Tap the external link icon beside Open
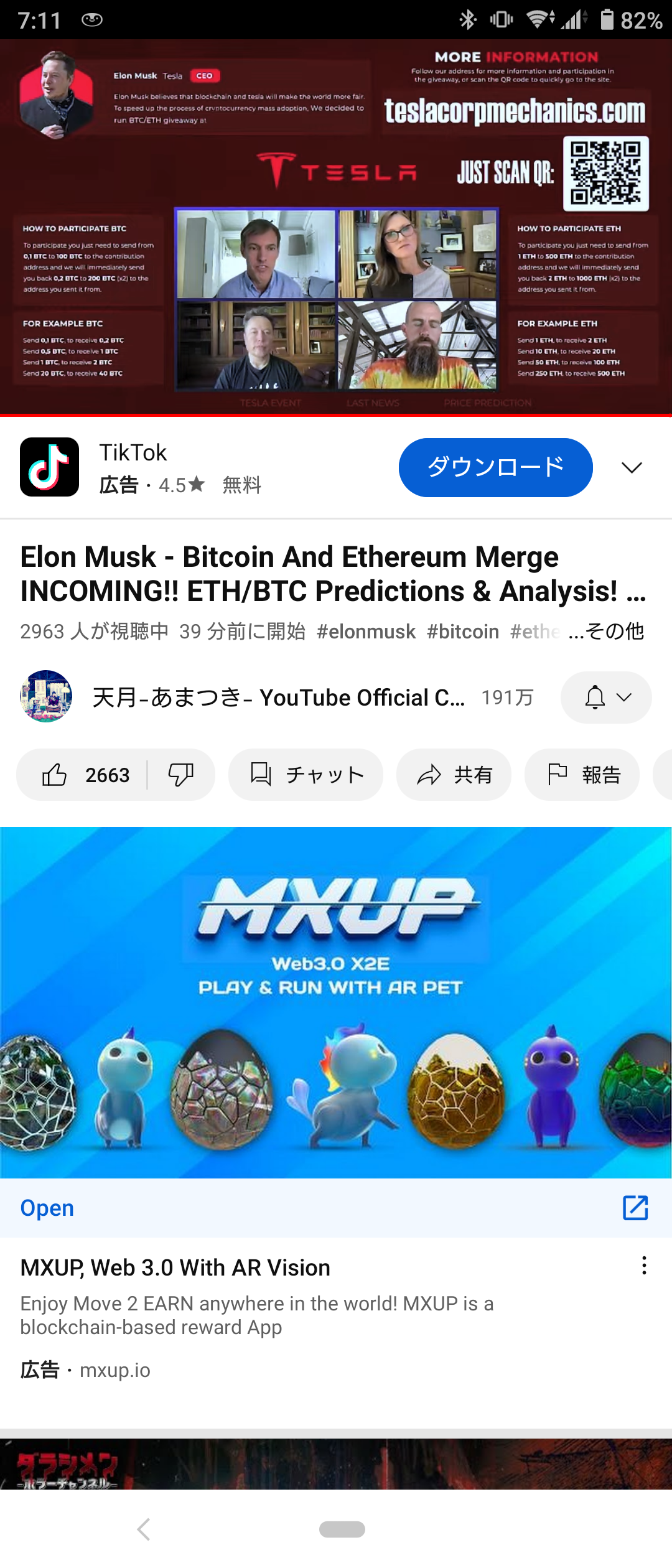The height and width of the screenshot is (1568, 672). pyautogui.click(x=635, y=1208)
